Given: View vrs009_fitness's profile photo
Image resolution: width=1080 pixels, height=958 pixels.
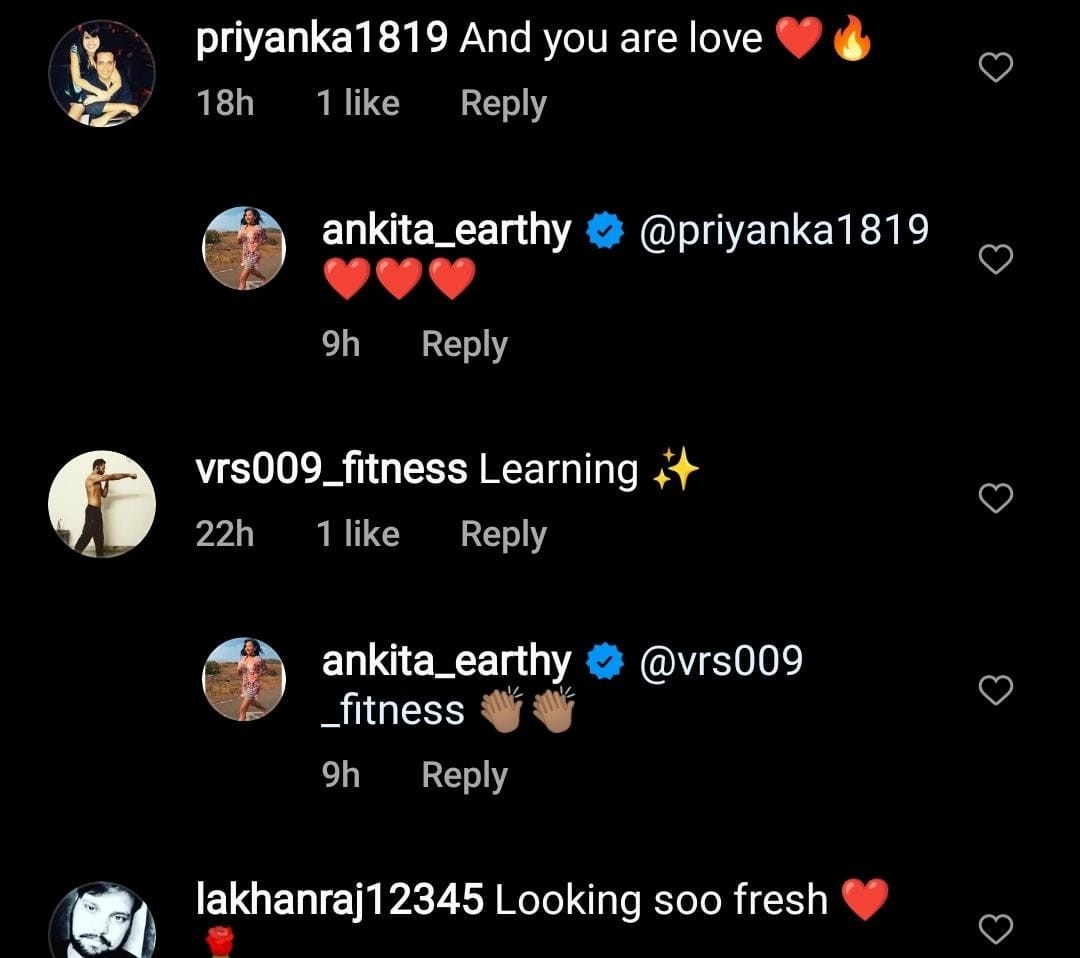Looking at the screenshot, I should tap(102, 503).
